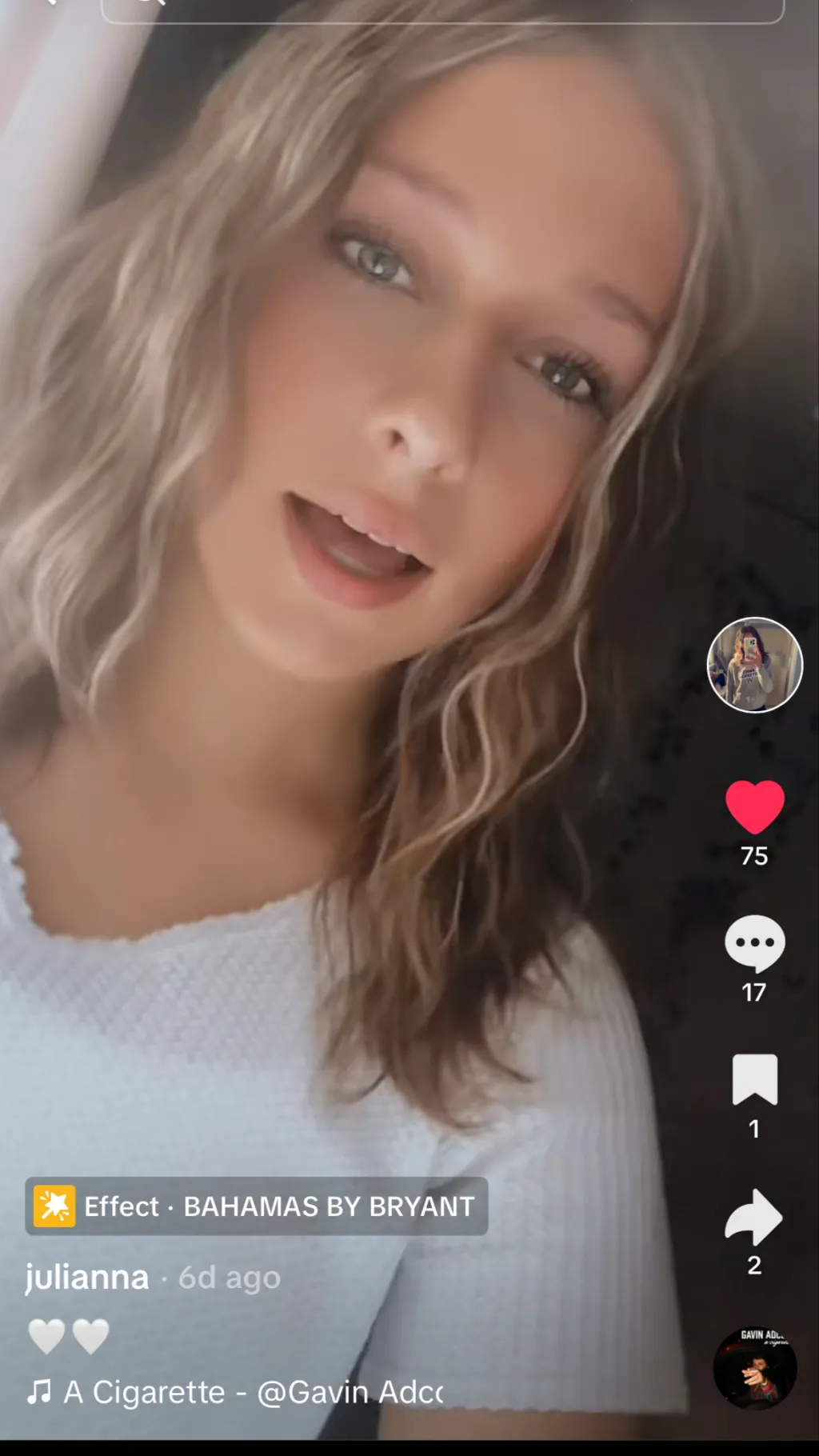Open the spinning sound disc
Viewport: 819px width, 1456px height.
(x=754, y=1368)
